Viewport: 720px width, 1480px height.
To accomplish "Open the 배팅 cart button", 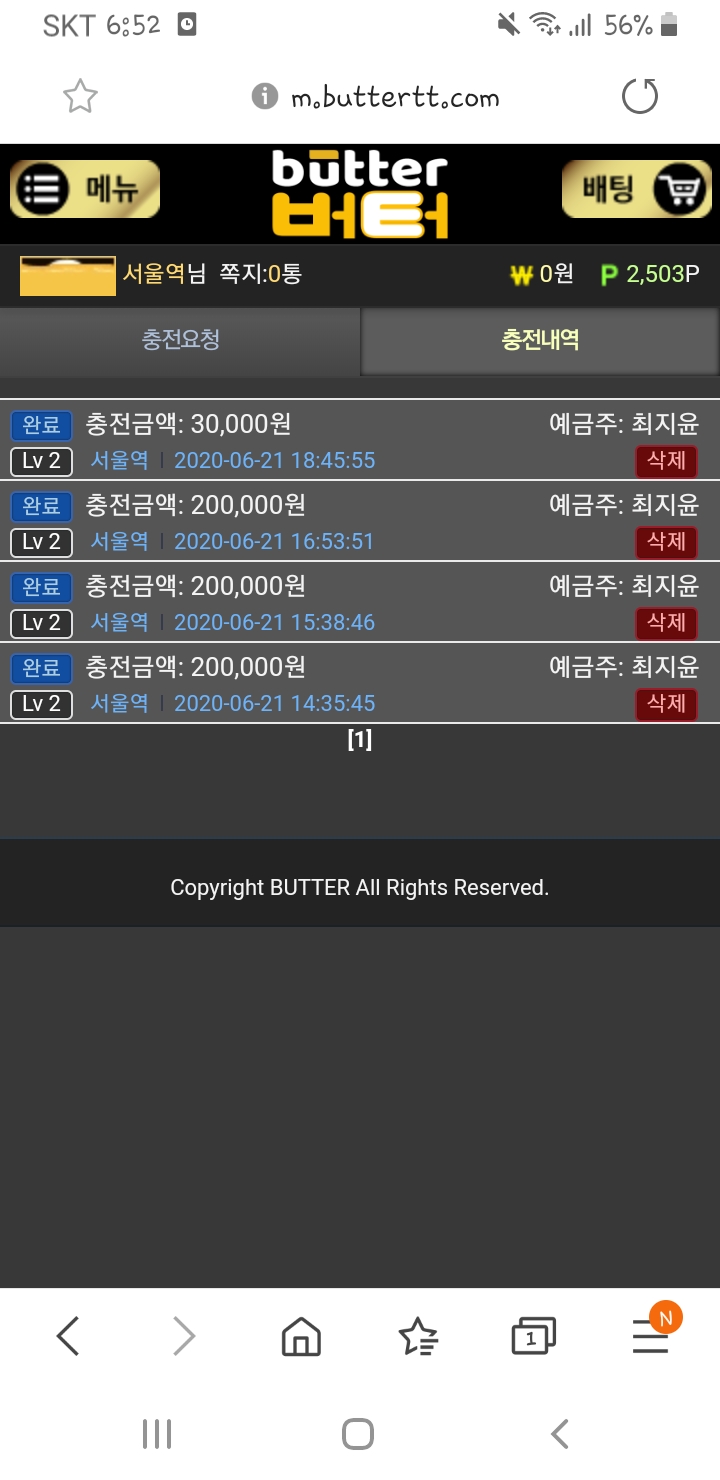I will click(636, 189).
